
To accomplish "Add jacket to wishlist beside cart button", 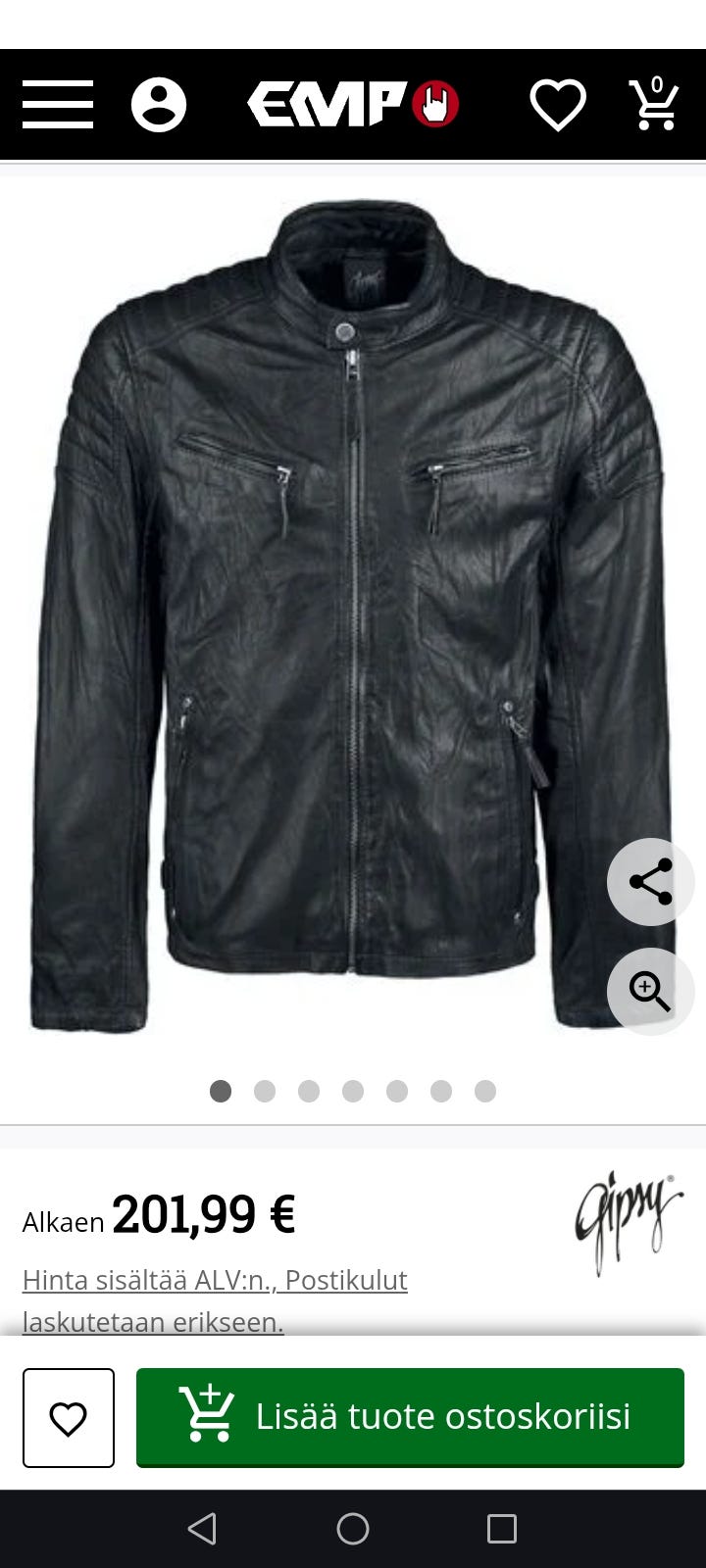I will click(x=69, y=1418).
